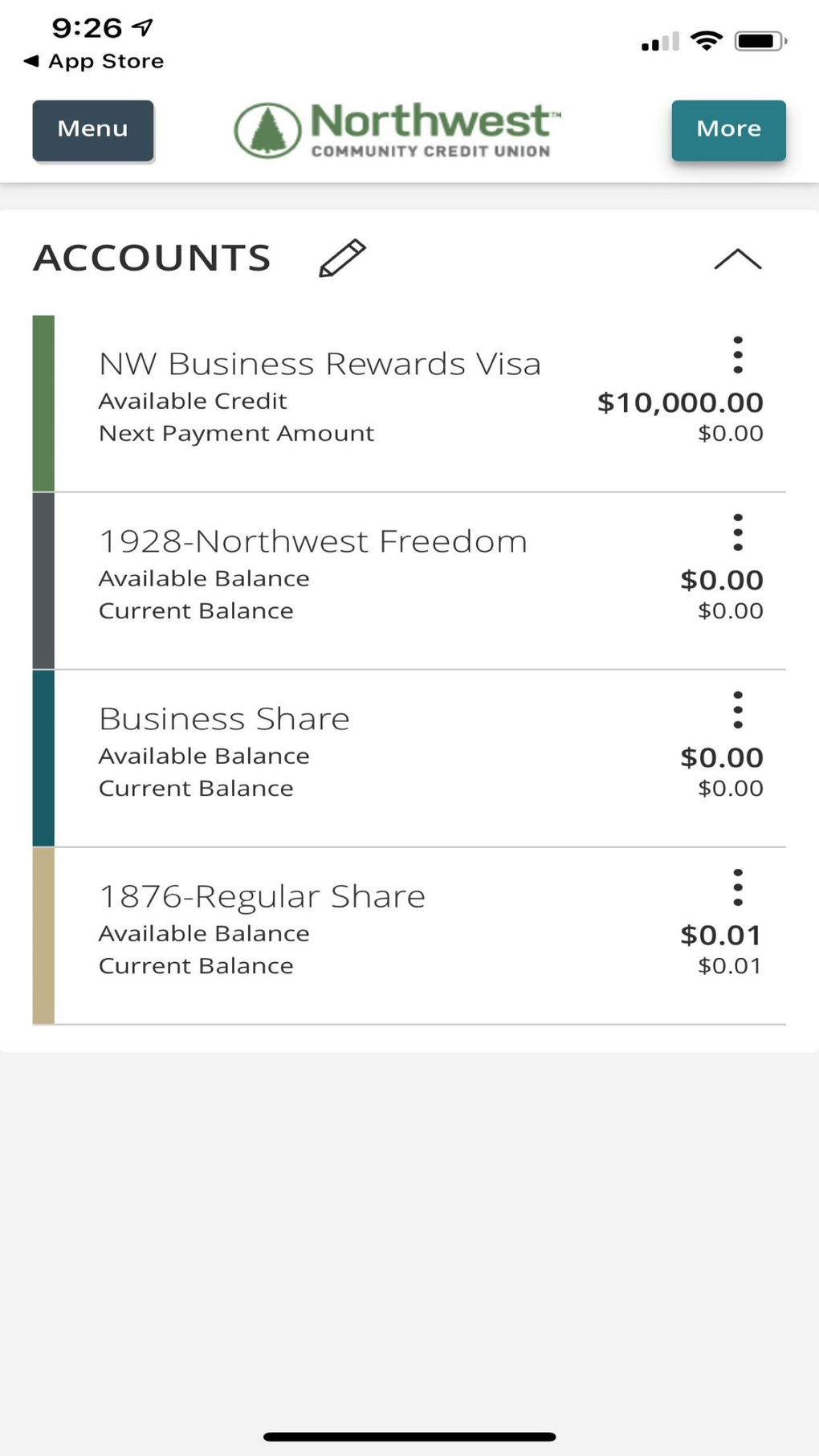Viewport: 819px width, 1456px height.
Task: Expand the 1876-Regular Share account details
Action: click(x=261, y=895)
